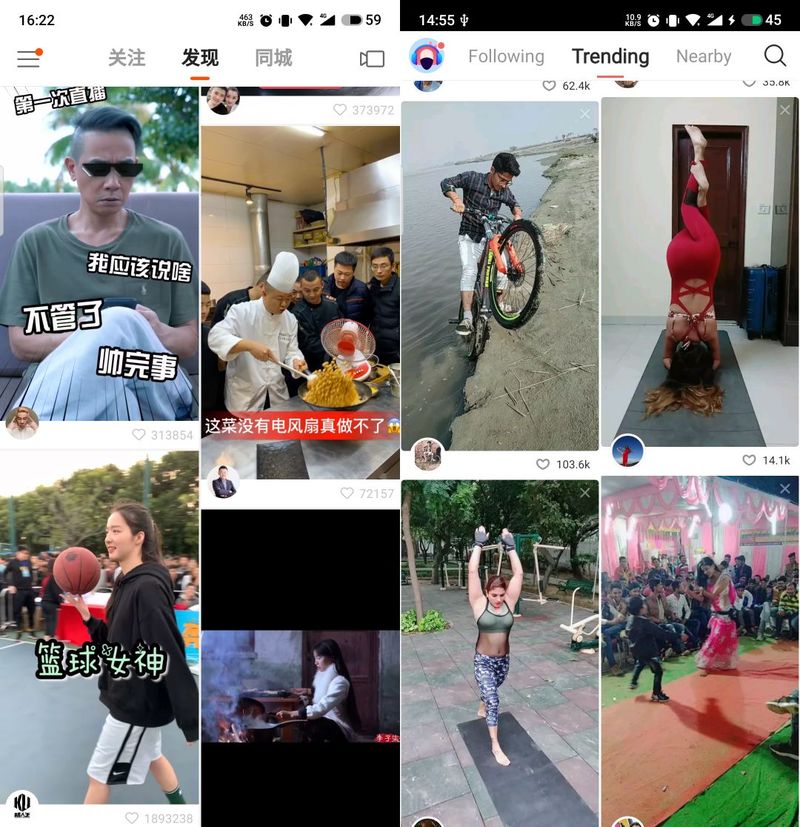Image resolution: width=800 pixels, height=827 pixels.
Task: Select the 发现 tab
Action: coord(200,58)
